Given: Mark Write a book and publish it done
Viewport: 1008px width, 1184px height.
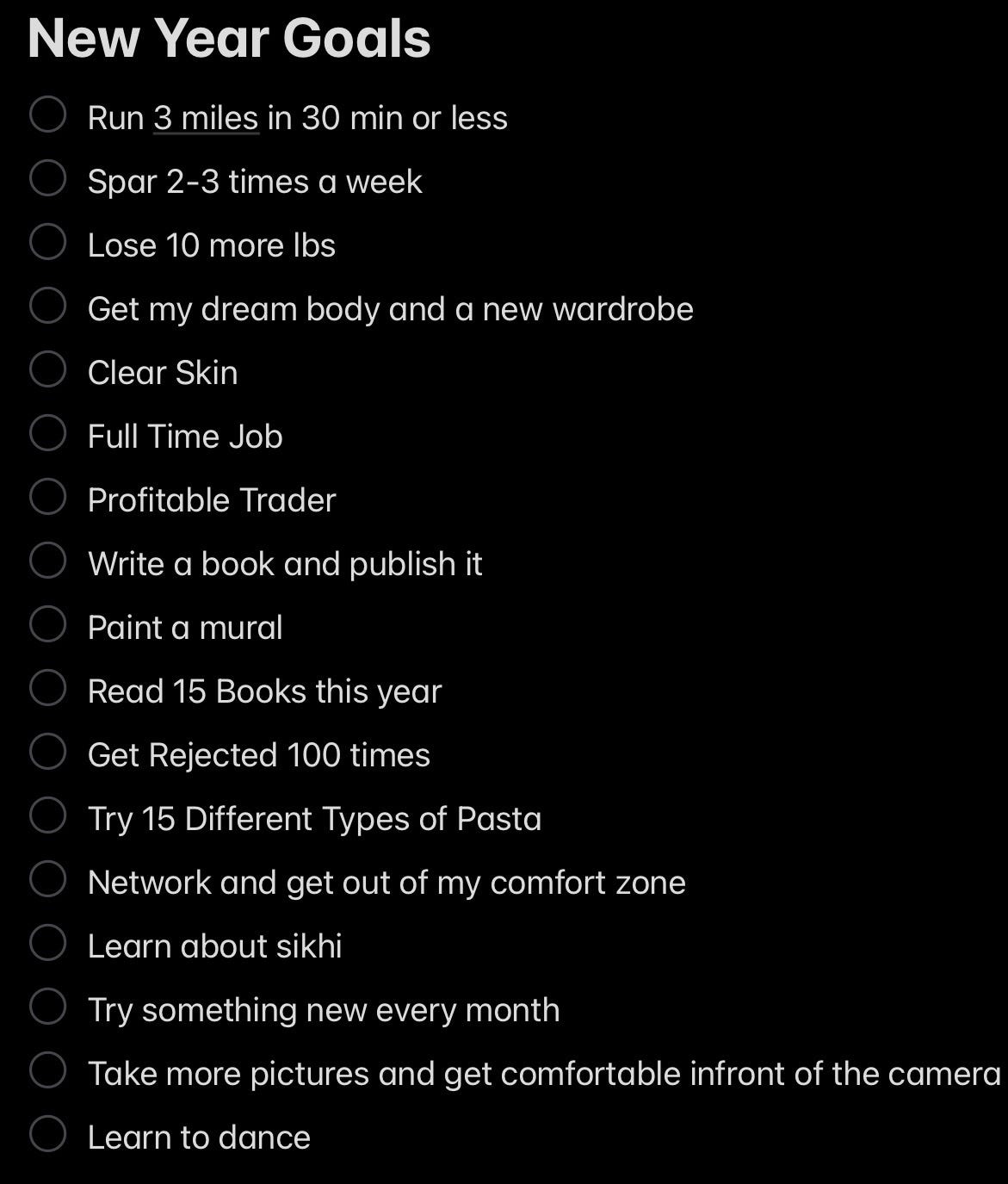Looking at the screenshot, I should tap(47, 561).
